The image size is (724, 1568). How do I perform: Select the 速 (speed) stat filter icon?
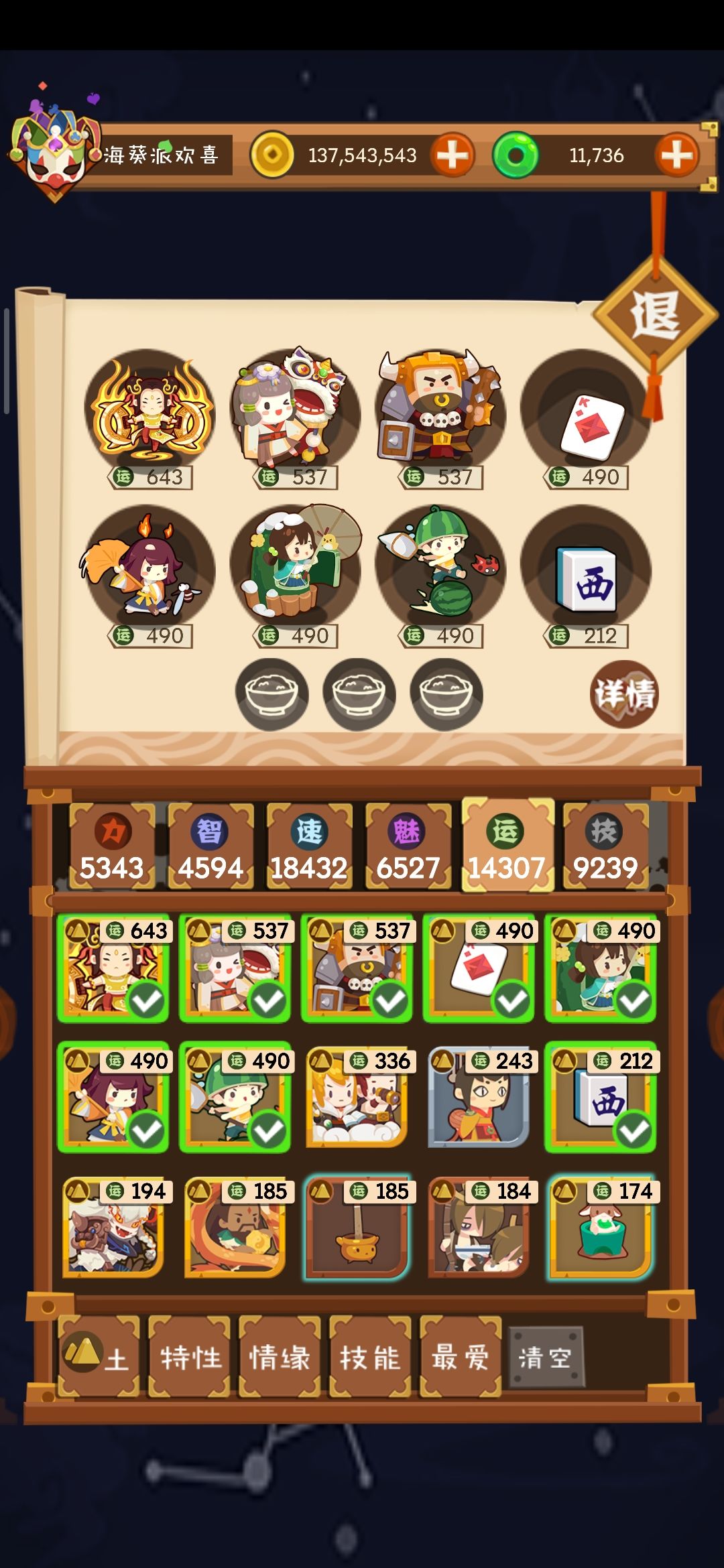click(x=309, y=834)
